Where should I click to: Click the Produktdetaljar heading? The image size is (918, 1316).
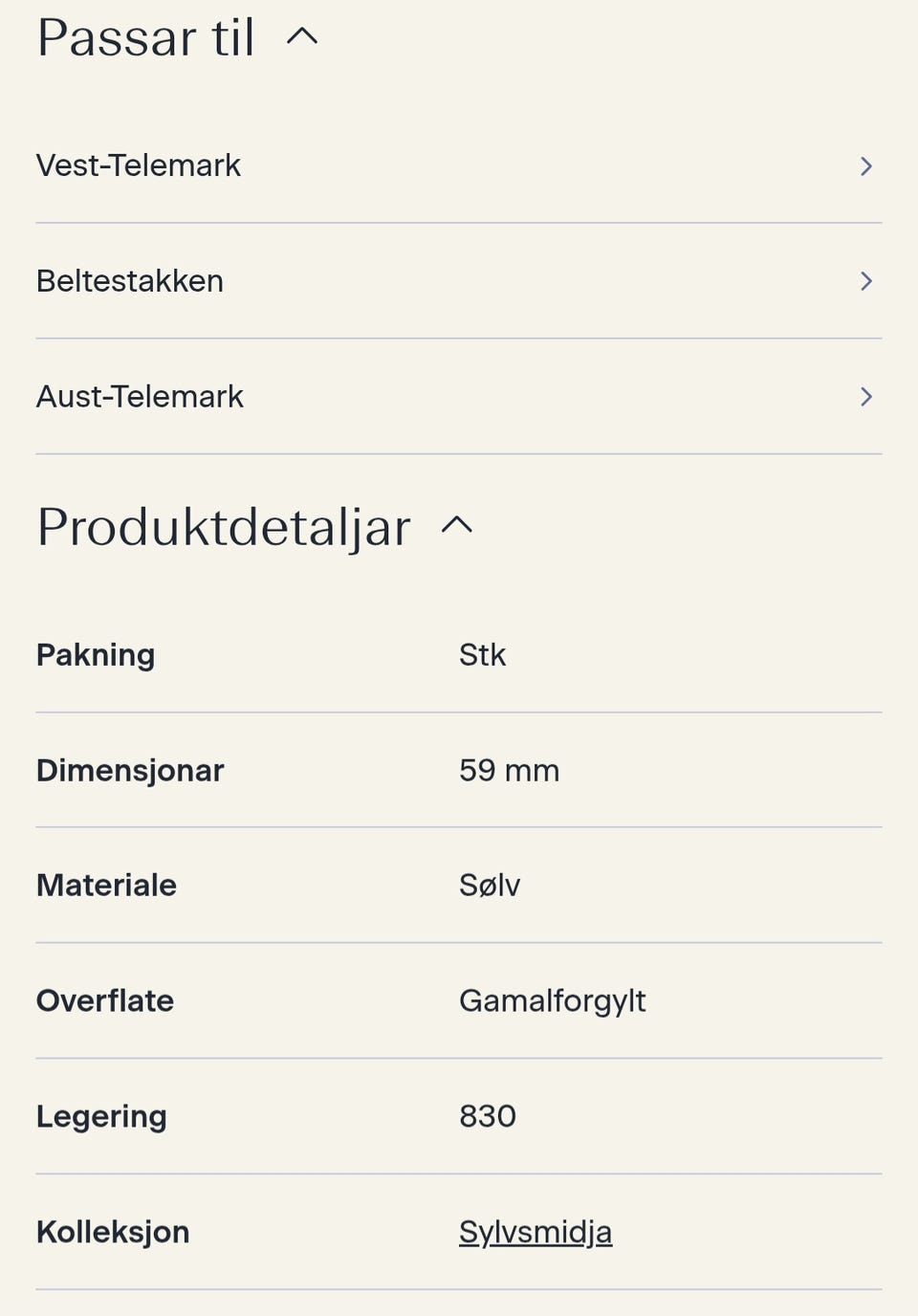(222, 527)
